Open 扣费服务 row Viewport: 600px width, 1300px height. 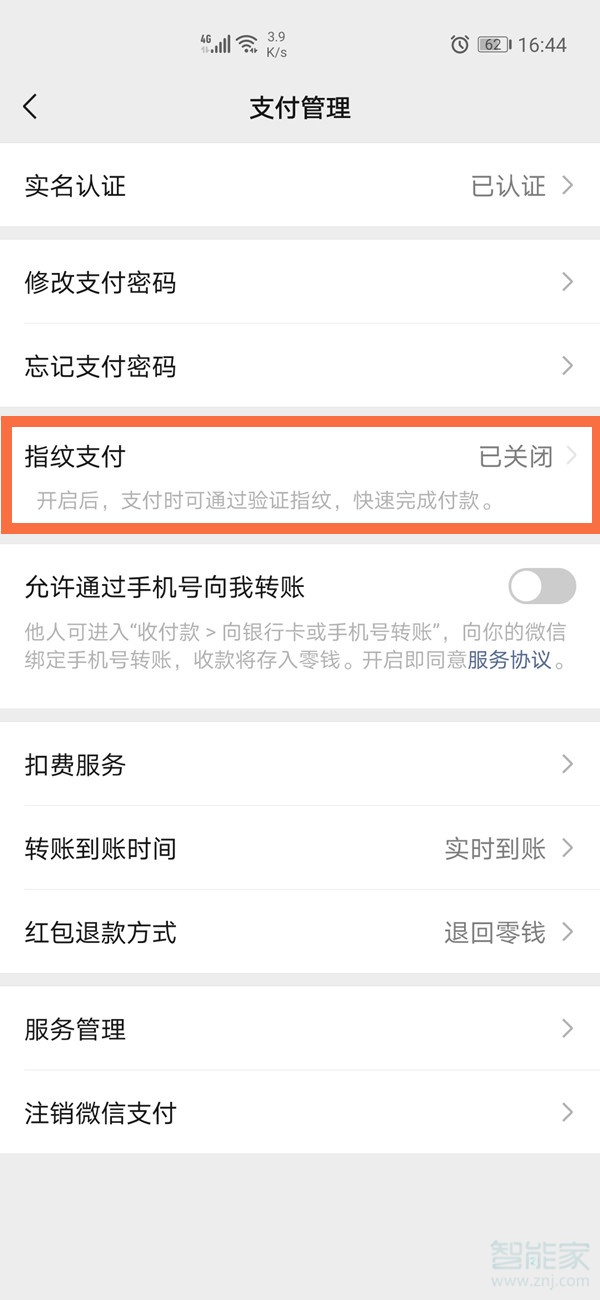[x=300, y=765]
